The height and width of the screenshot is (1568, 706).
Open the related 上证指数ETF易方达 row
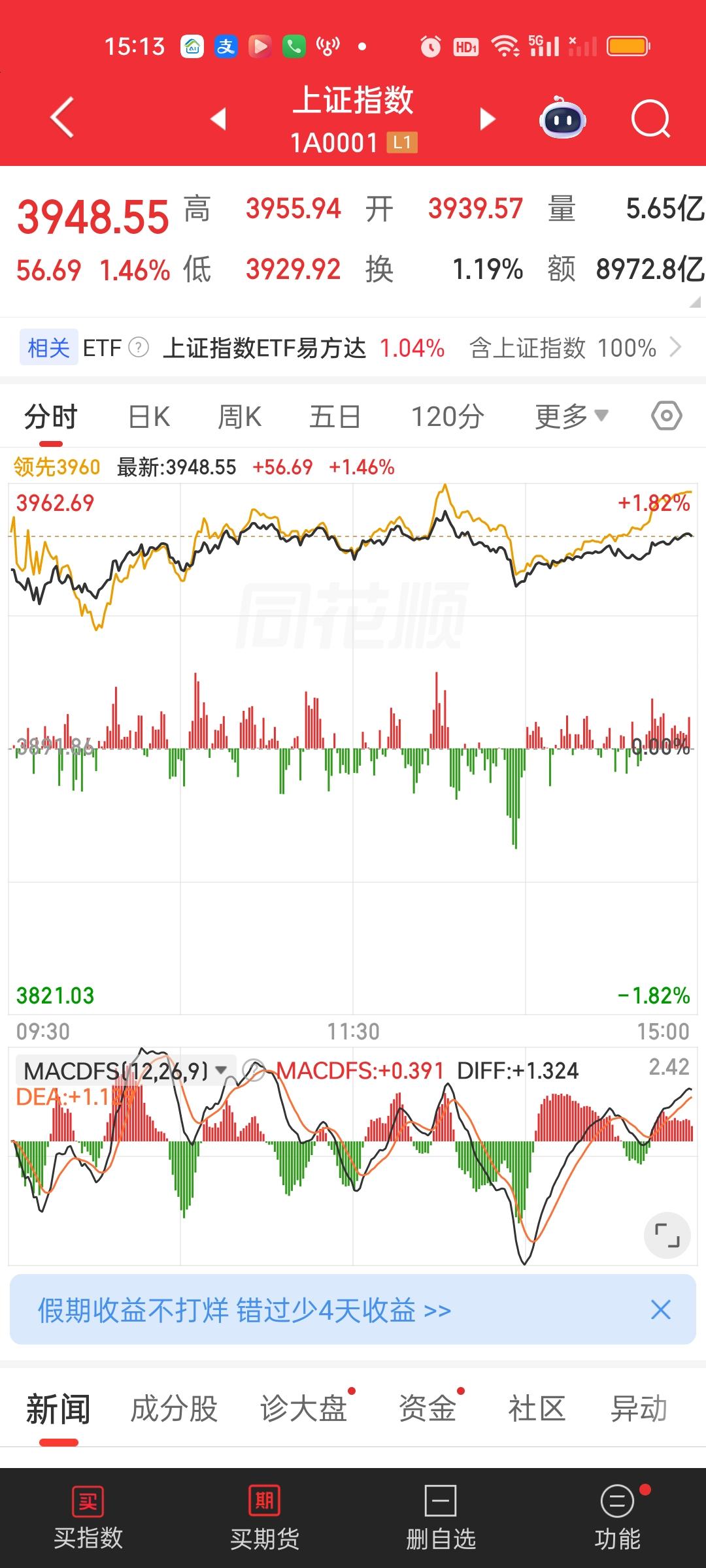[x=353, y=348]
